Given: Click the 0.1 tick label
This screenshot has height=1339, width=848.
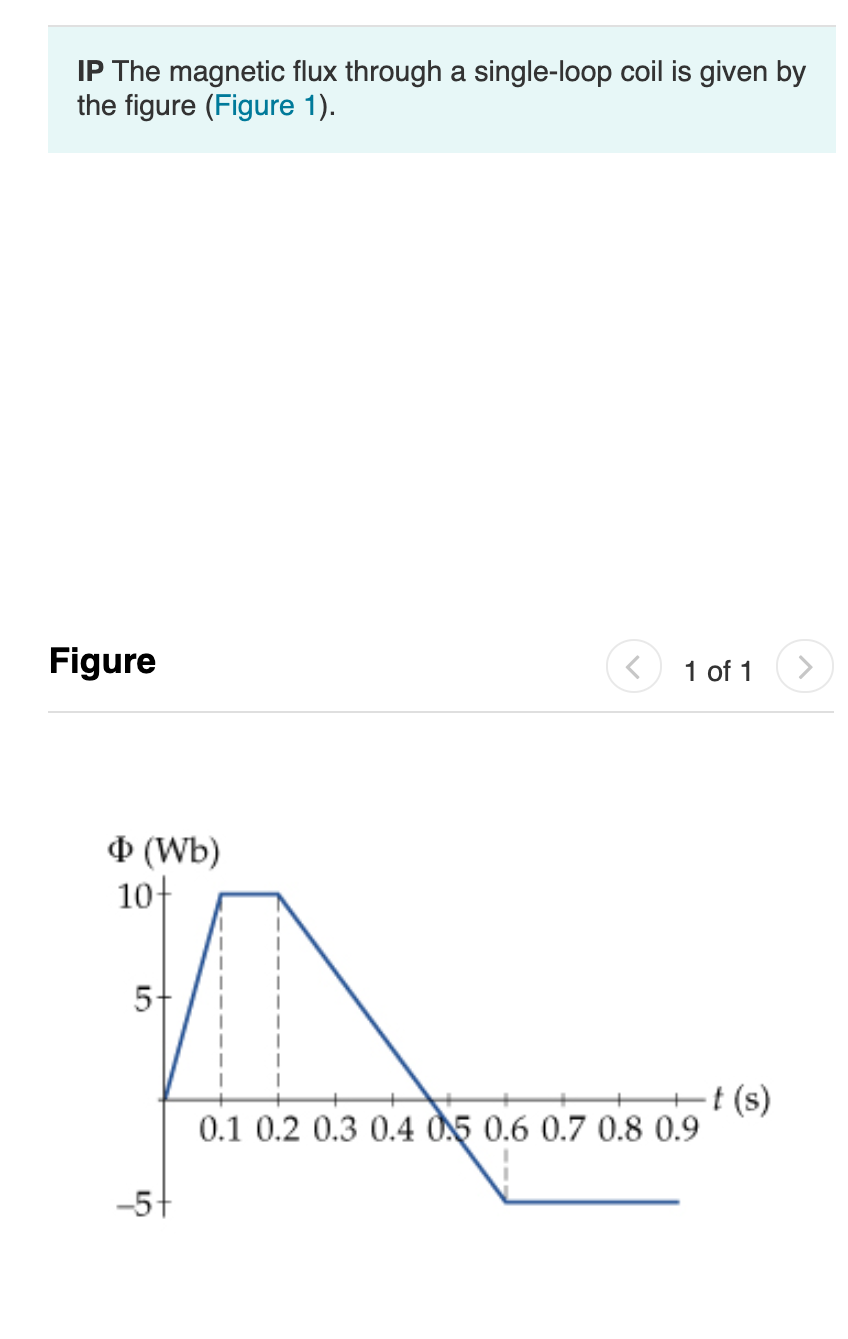Looking at the screenshot, I should point(220,1129).
